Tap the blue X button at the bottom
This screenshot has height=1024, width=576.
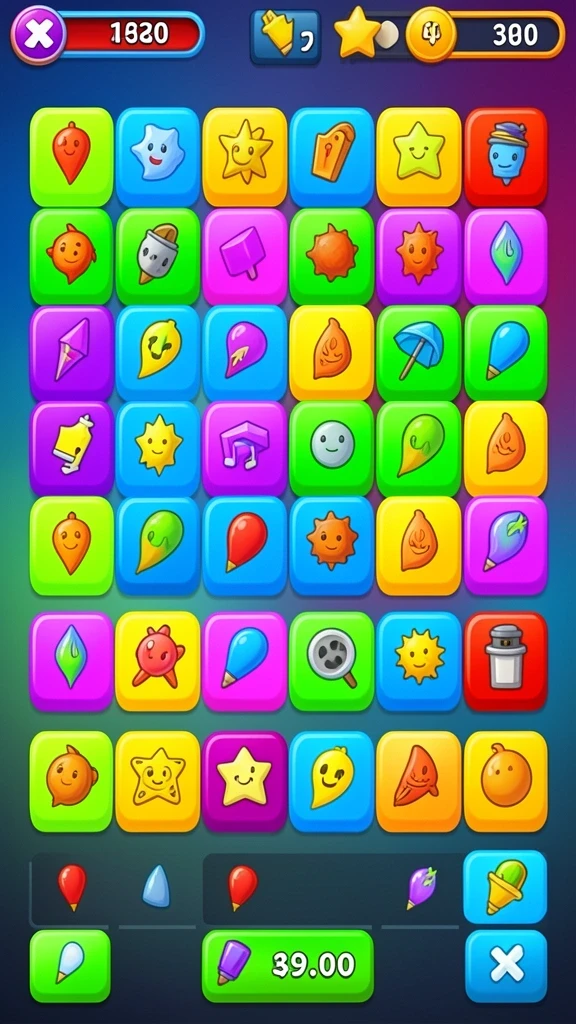pos(505,965)
